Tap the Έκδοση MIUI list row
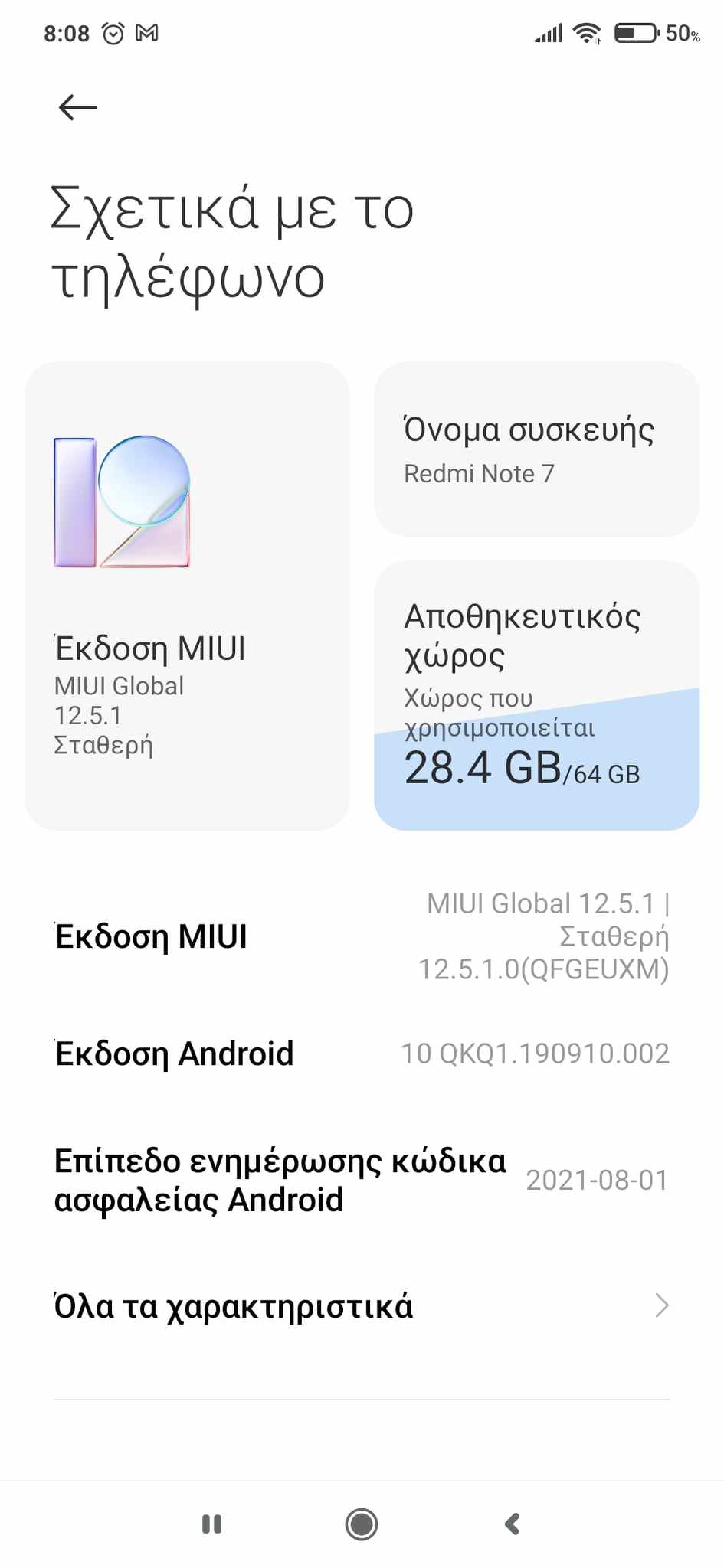Image resolution: width=724 pixels, height=1568 pixels. (362, 936)
